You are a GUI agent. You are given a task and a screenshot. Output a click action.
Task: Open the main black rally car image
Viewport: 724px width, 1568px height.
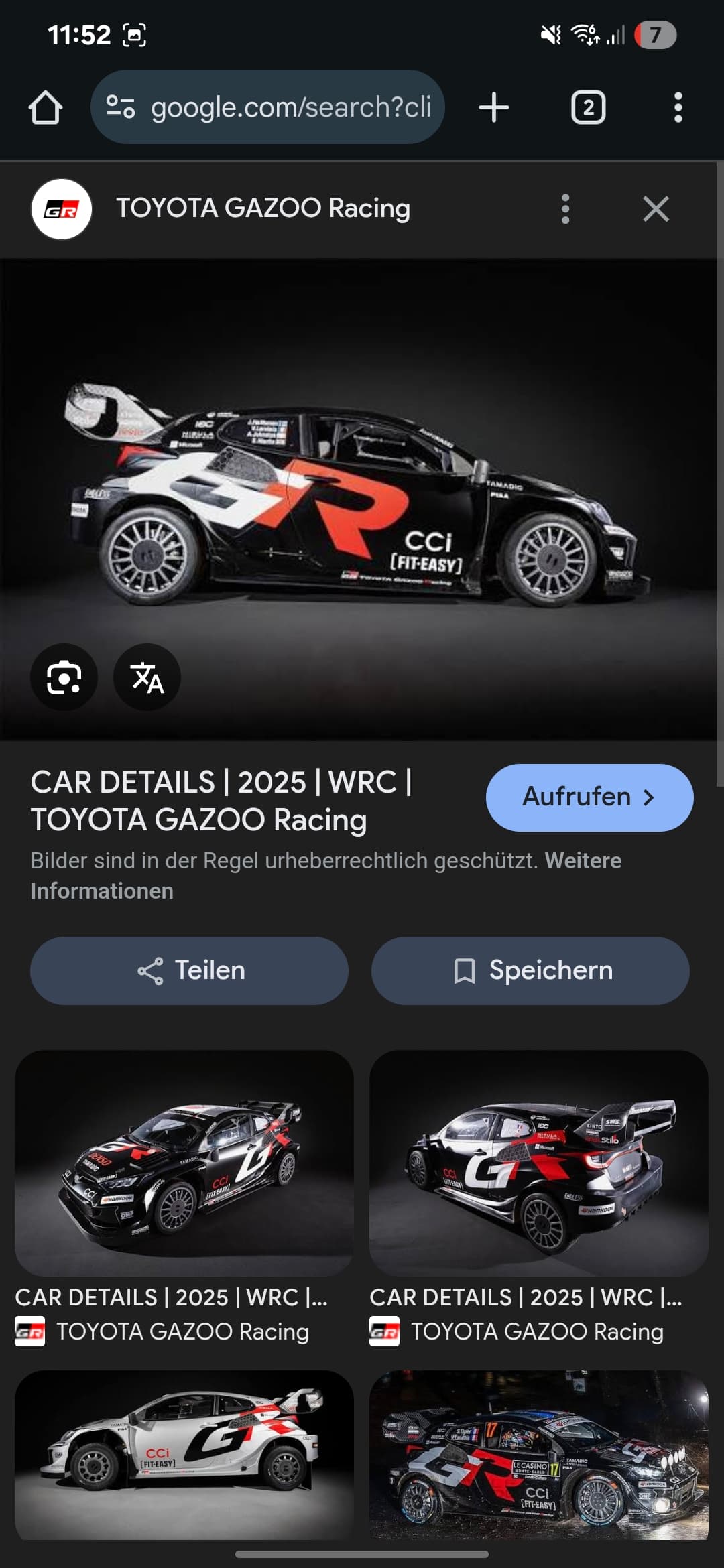359,496
